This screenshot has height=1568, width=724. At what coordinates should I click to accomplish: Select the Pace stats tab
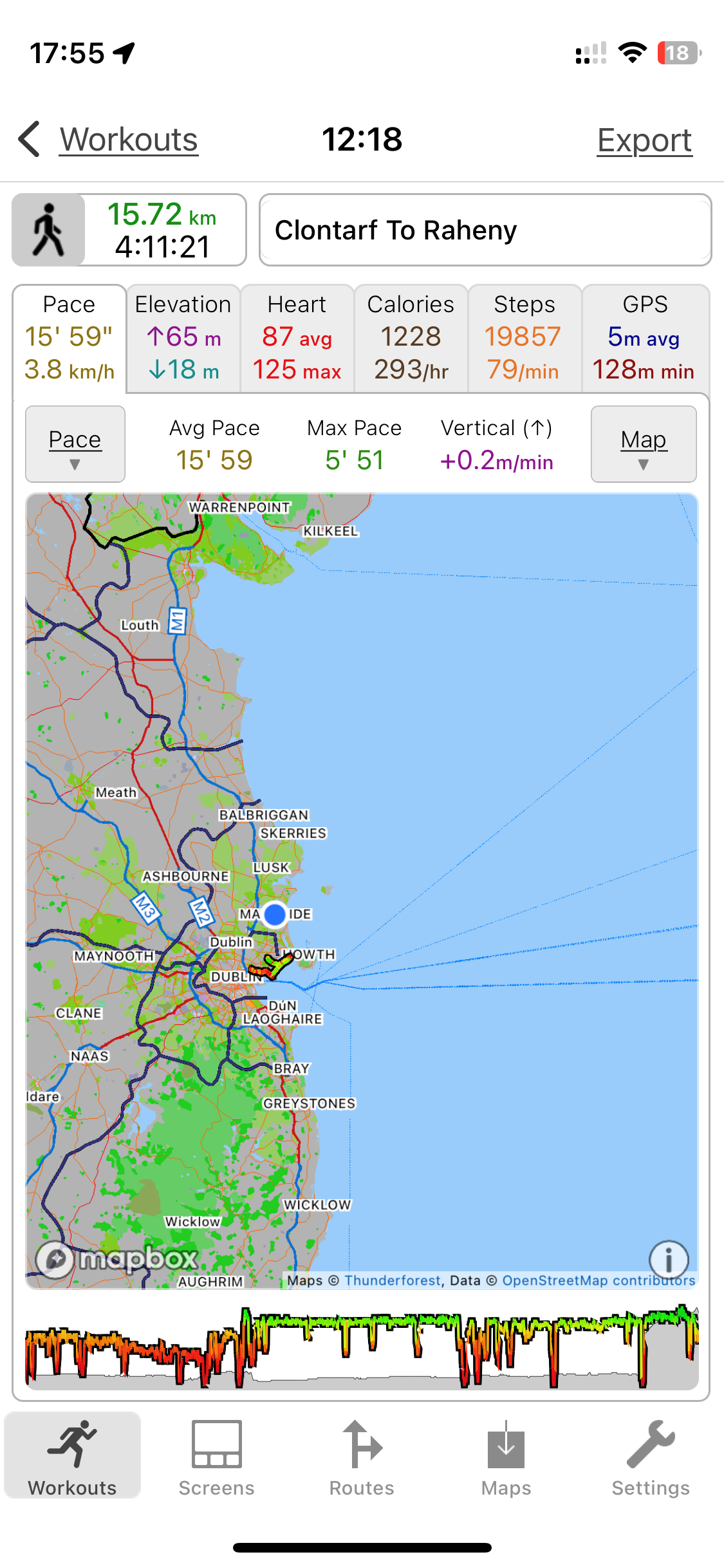pyautogui.click(x=70, y=338)
